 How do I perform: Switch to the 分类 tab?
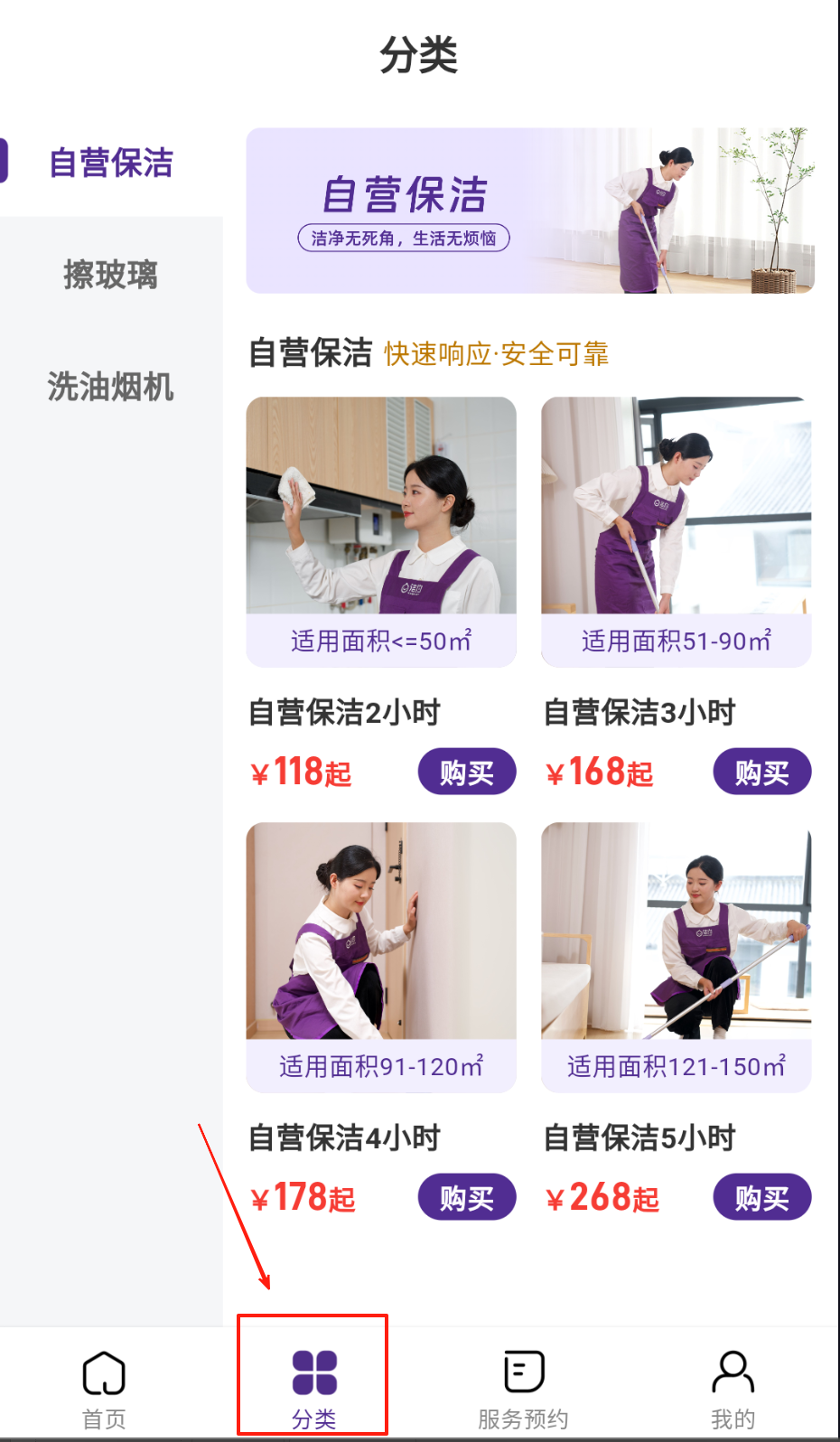coord(313,1387)
